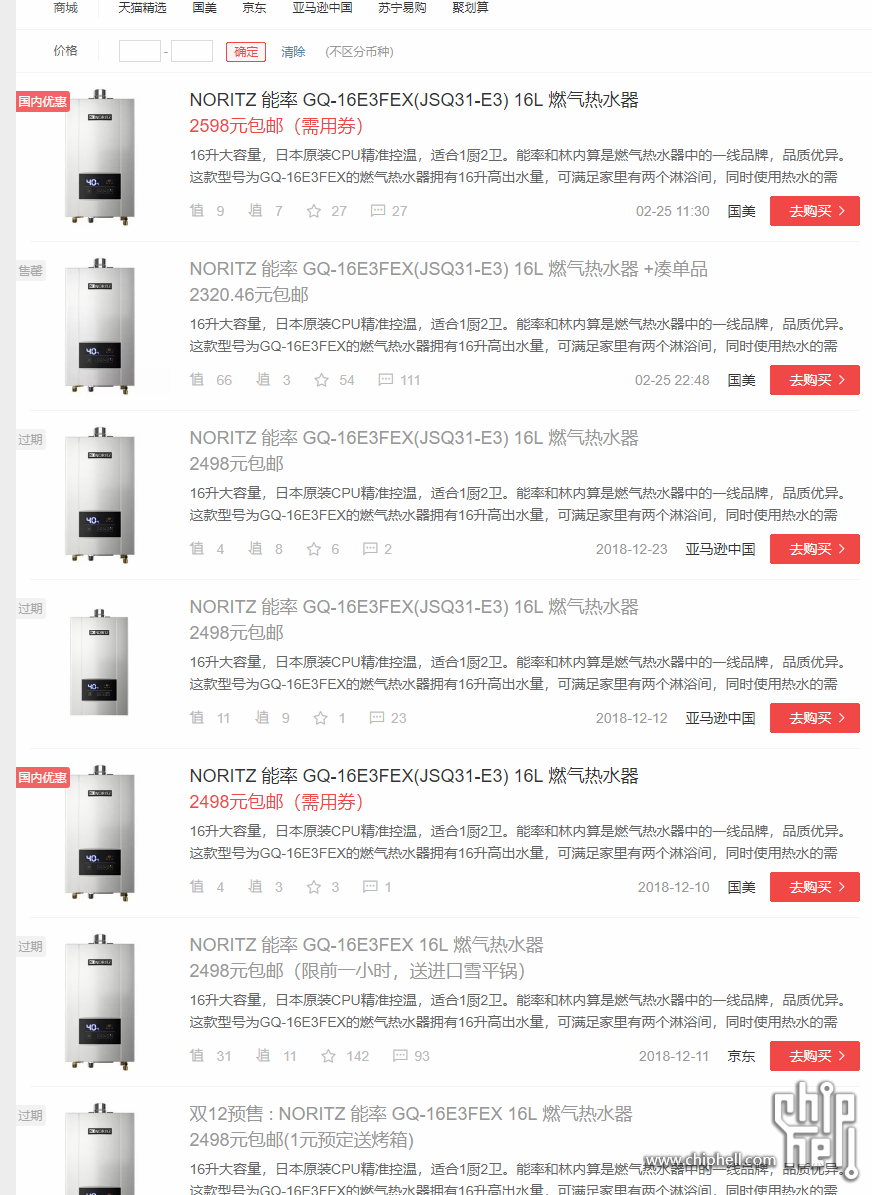872x1195 pixels.
Task: Tap 去购买 for the 02-25 22:48 deal
Action: click(814, 380)
